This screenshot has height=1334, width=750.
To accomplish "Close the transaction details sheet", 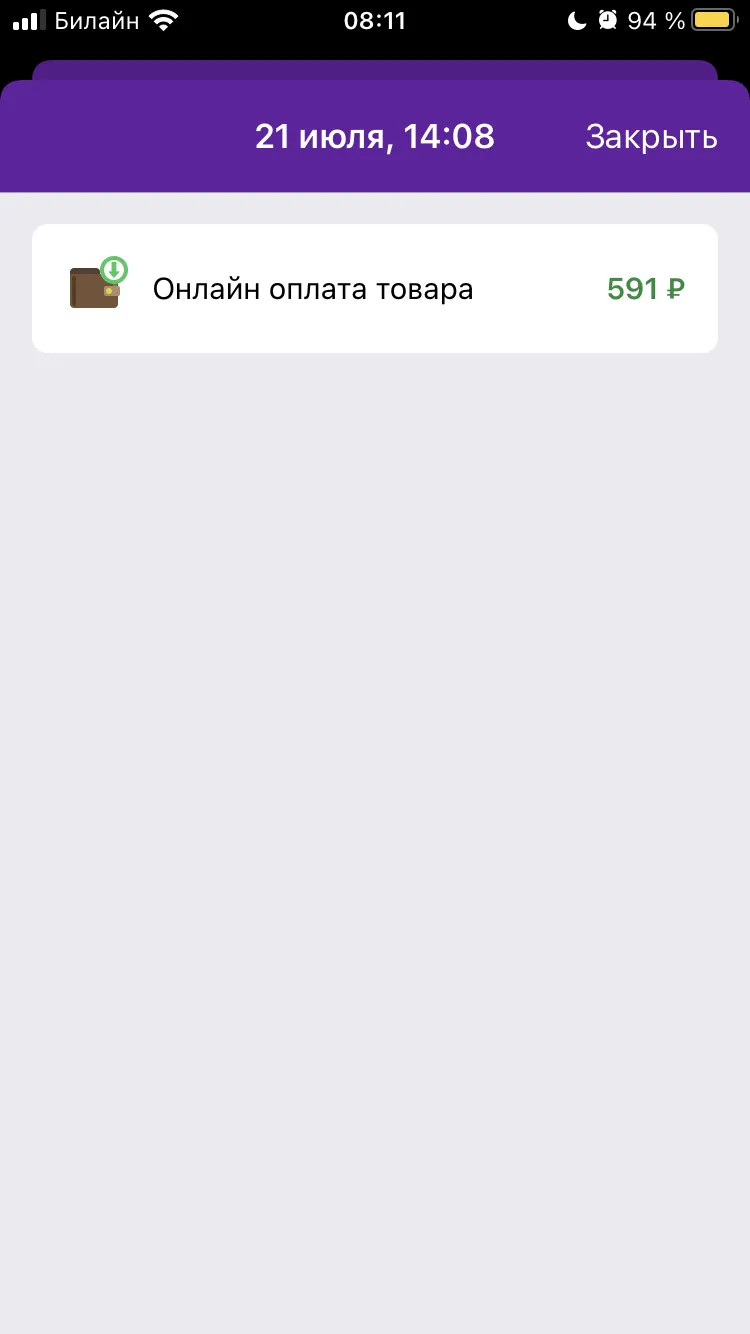I will click(x=651, y=137).
